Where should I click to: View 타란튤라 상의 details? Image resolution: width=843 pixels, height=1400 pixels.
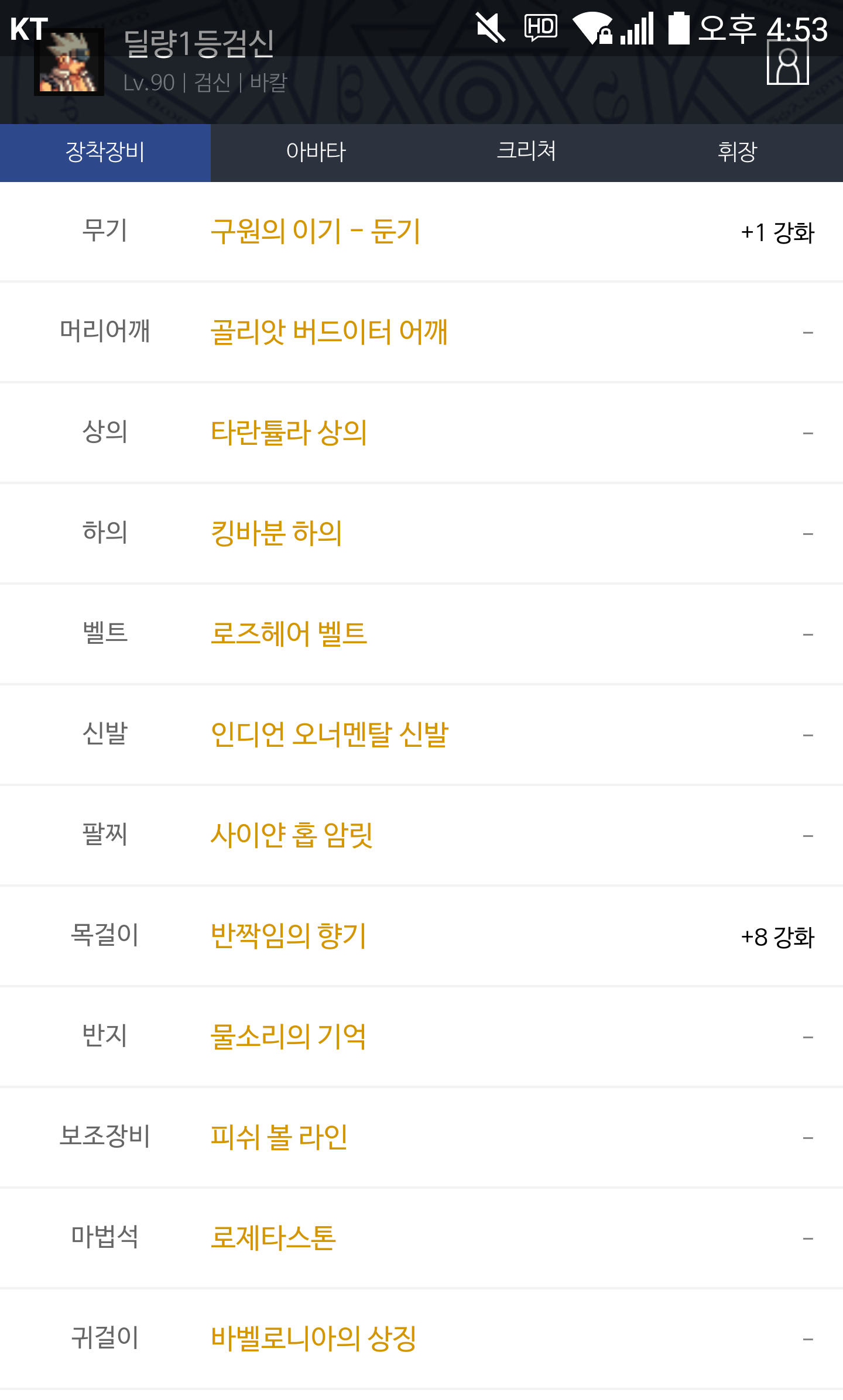(289, 433)
